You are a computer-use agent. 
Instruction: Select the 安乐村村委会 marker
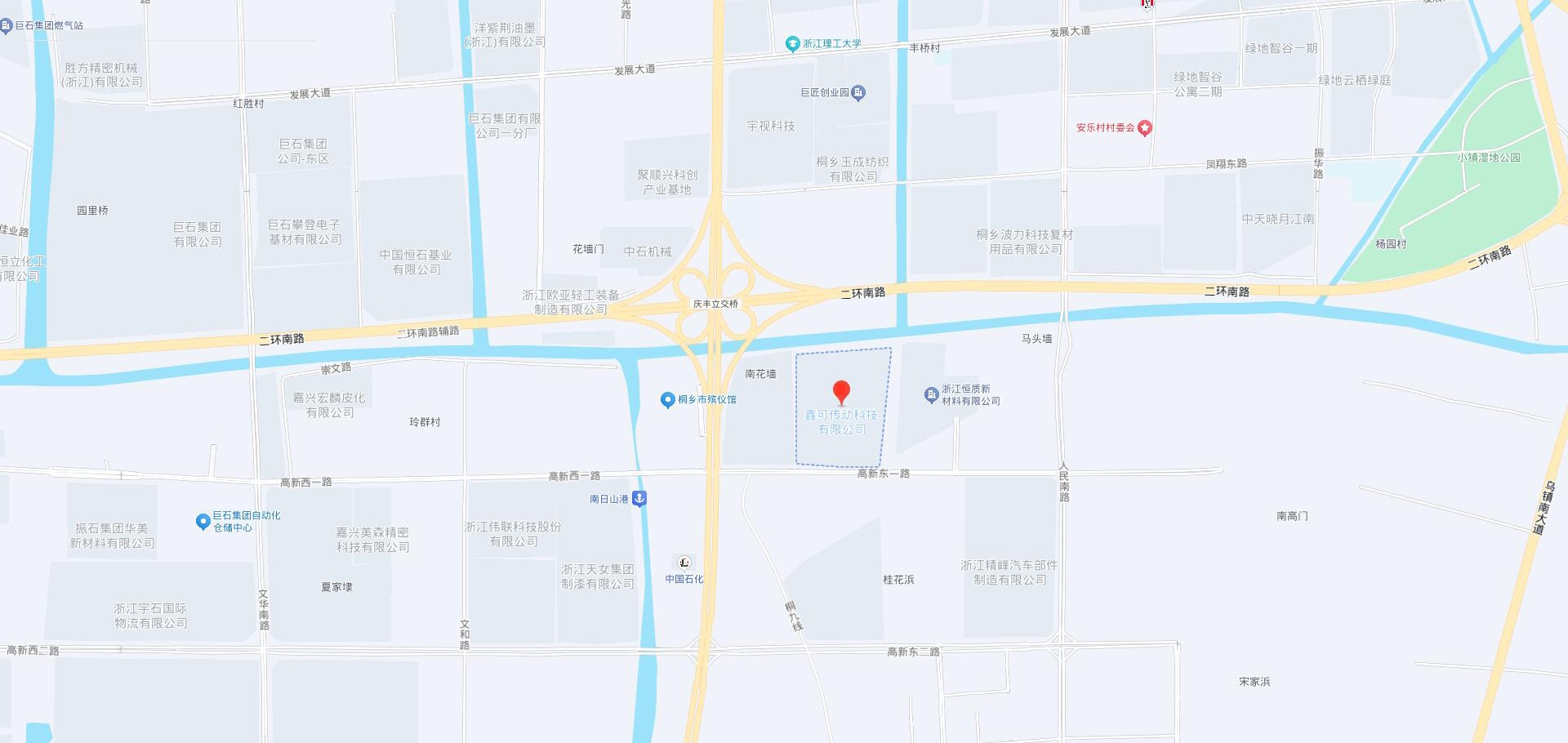click(x=1144, y=128)
